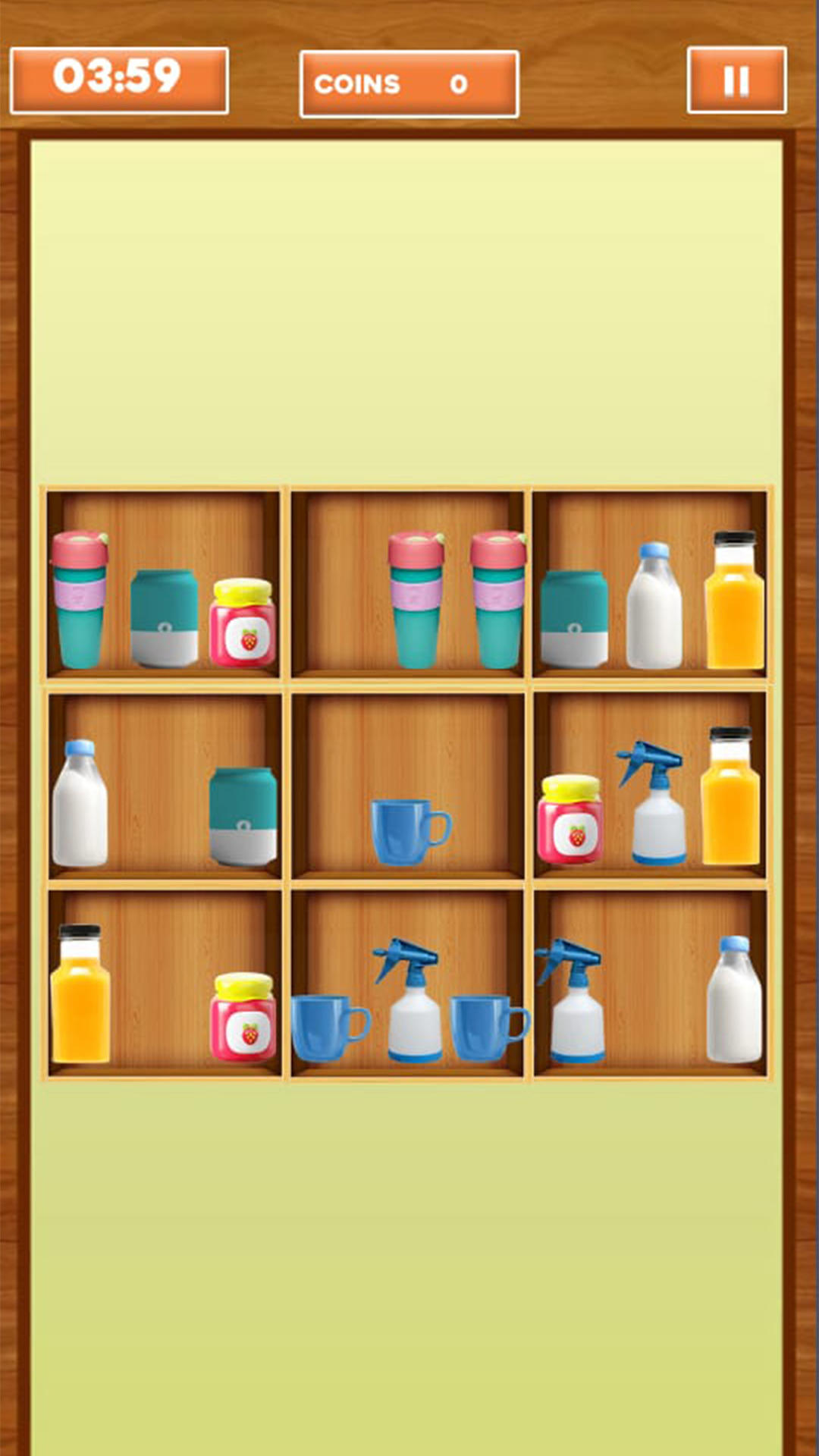Viewport: 819px width, 1456px height.
Task: Pause the game
Action: coord(736,80)
